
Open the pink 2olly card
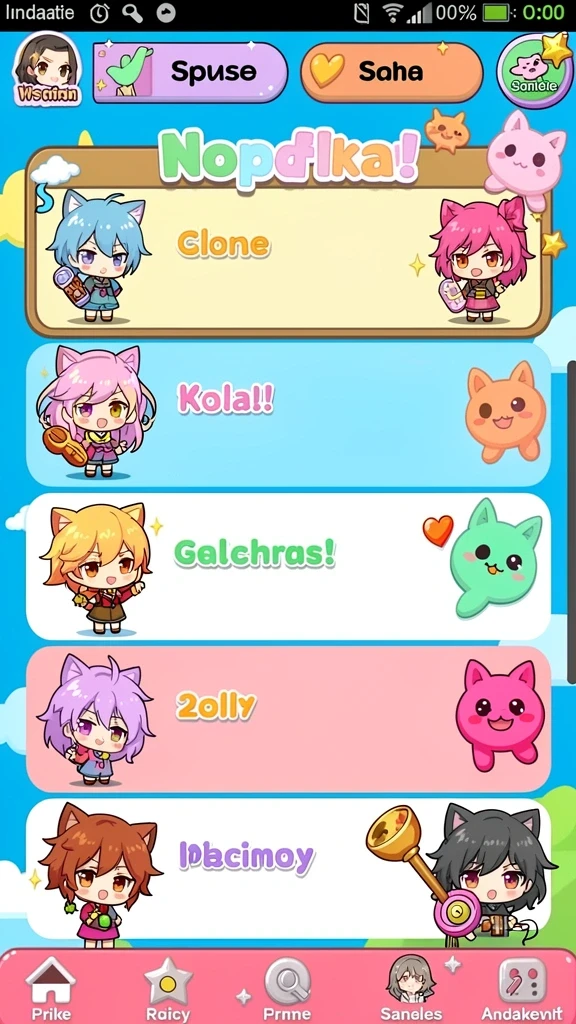click(x=288, y=719)
